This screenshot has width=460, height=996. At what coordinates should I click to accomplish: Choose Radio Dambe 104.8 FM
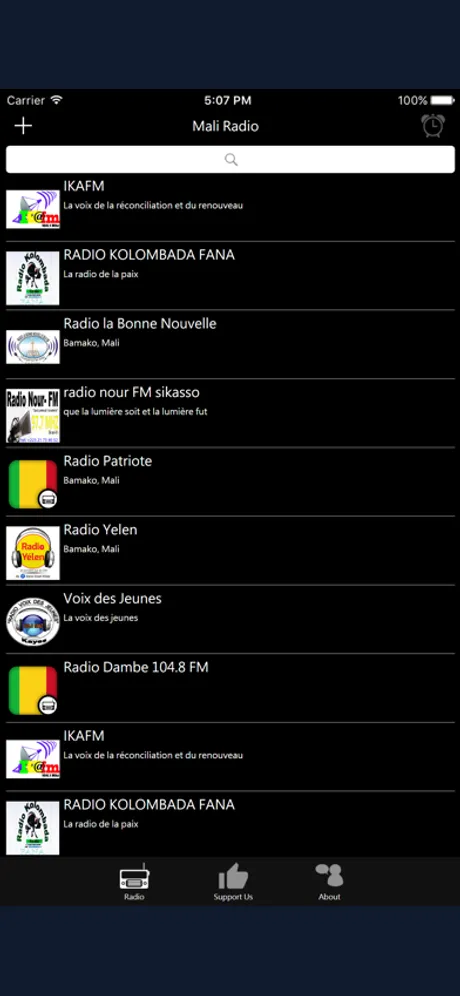tap(230, 688)
